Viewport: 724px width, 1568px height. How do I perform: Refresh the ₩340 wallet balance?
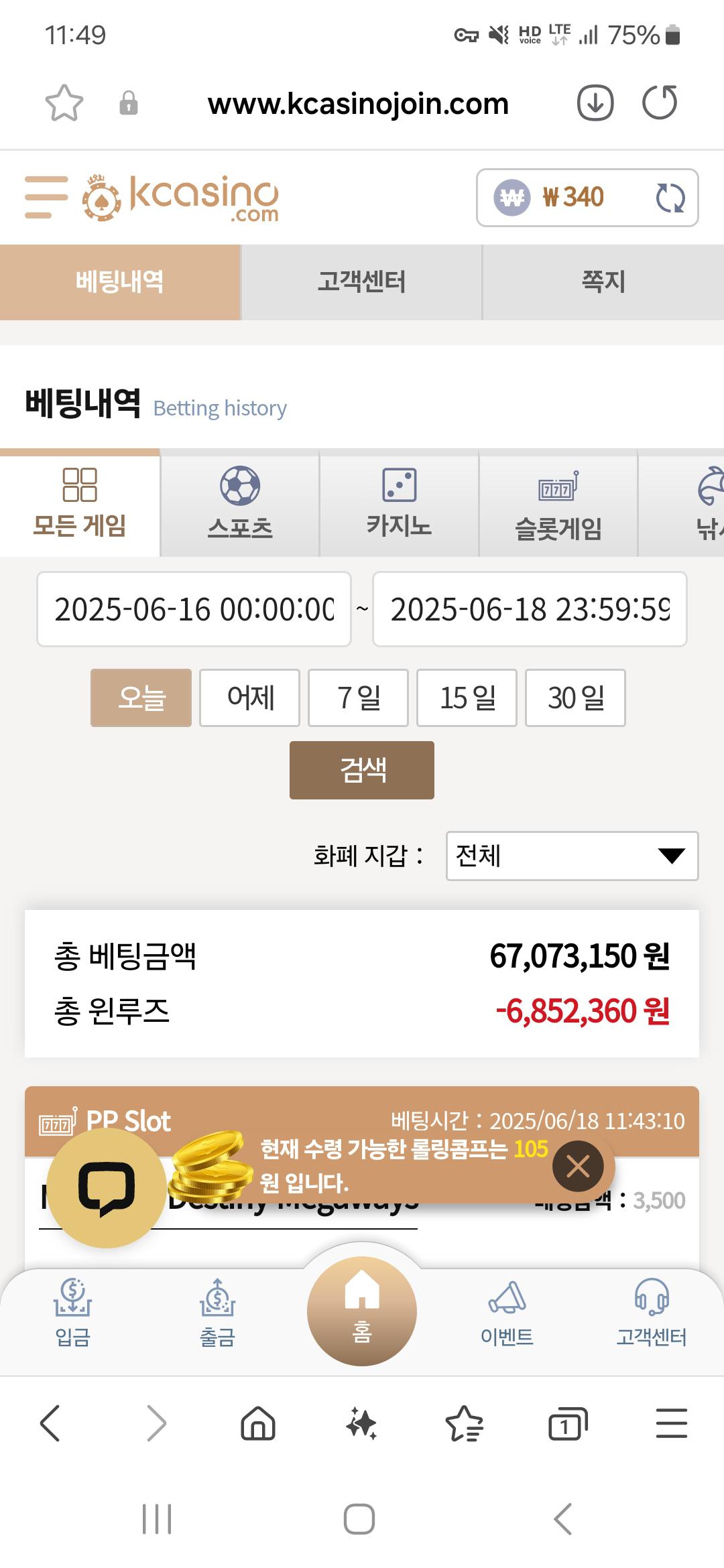click(x=670, y=198)
